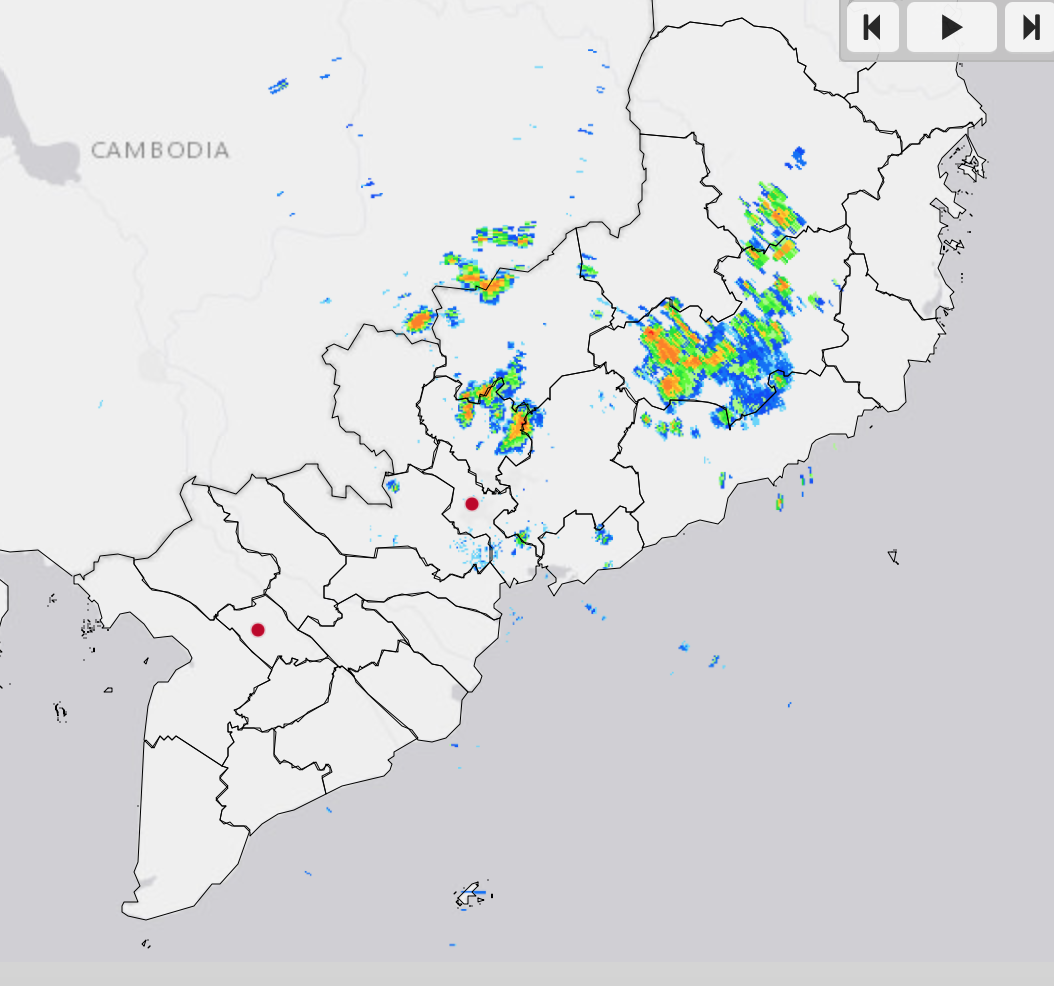Screen dimensions: 1054x986
Task: Play the radar animation
Action: coord(951,27)
